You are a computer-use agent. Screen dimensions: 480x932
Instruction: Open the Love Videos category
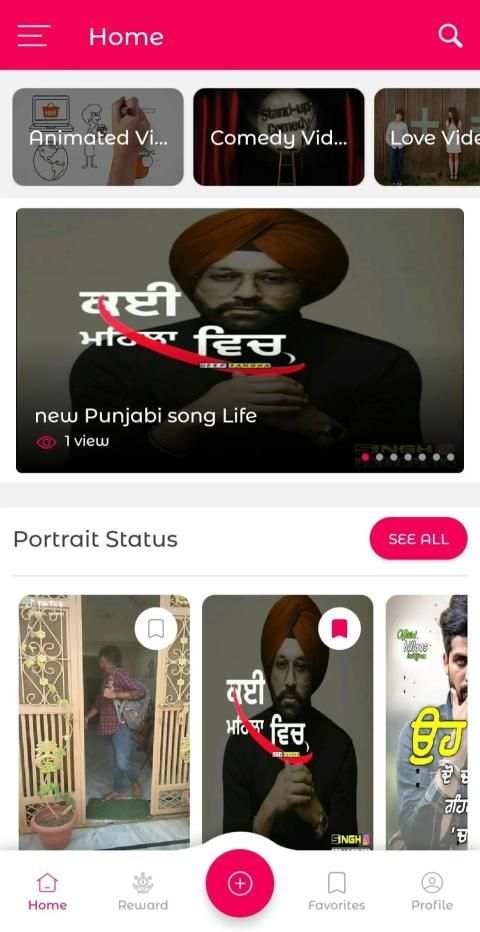pos(427,137)
